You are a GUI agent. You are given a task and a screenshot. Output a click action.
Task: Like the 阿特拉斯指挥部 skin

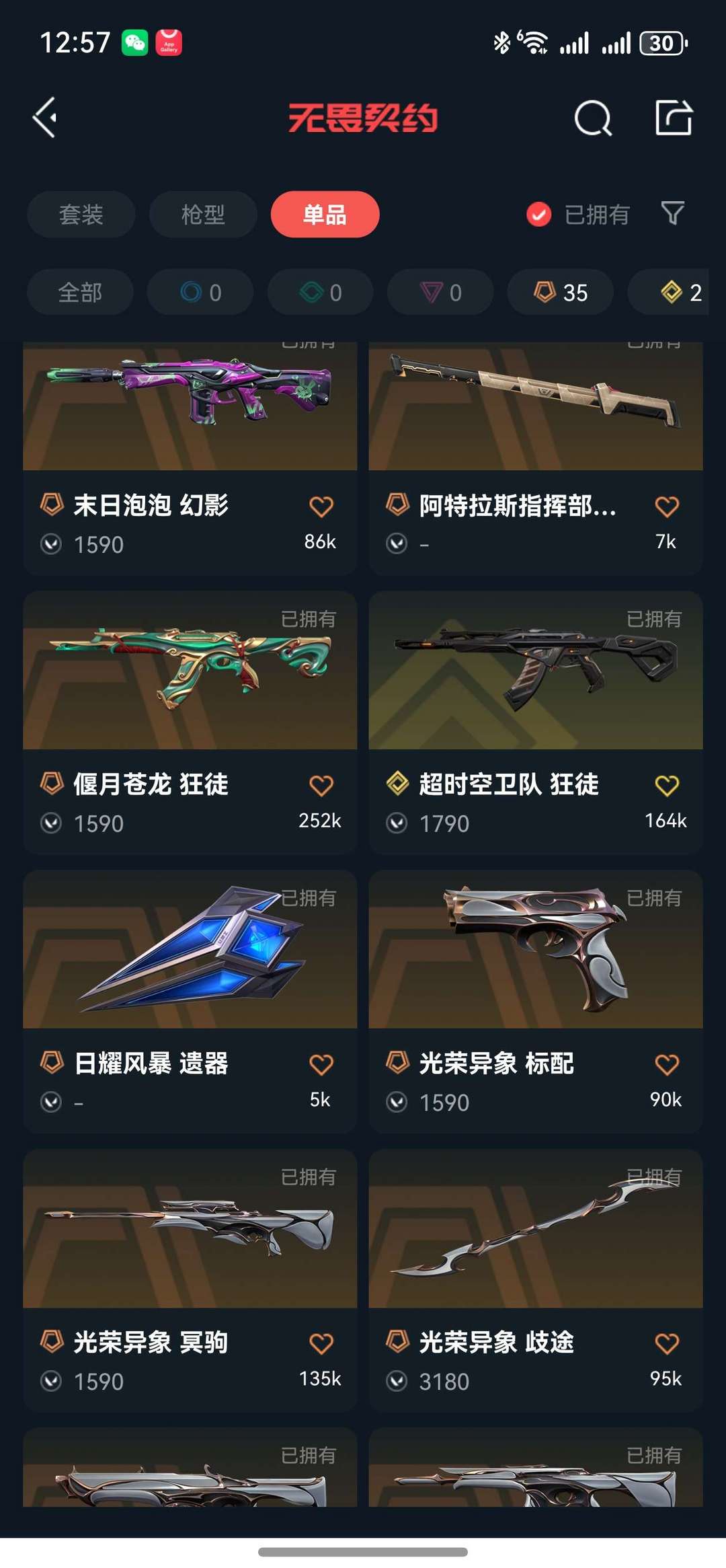[x=667, y=507]
